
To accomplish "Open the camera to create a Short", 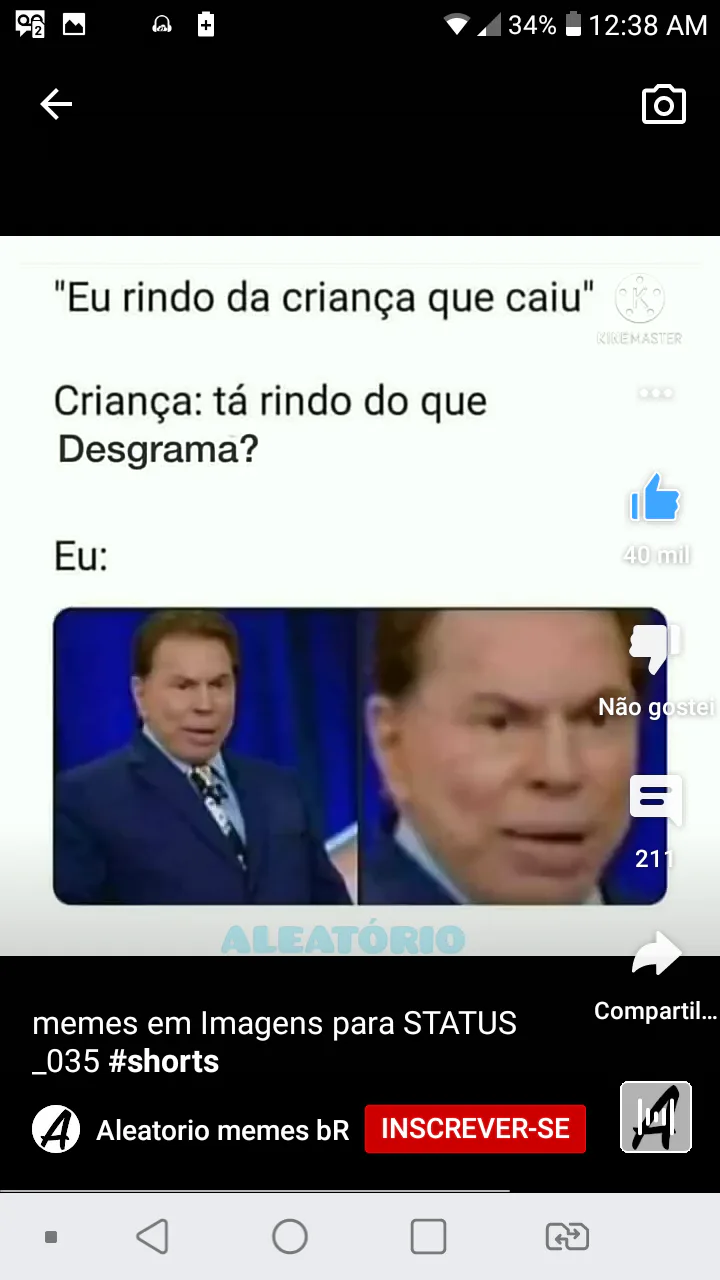I will click(x=663, y=105).
